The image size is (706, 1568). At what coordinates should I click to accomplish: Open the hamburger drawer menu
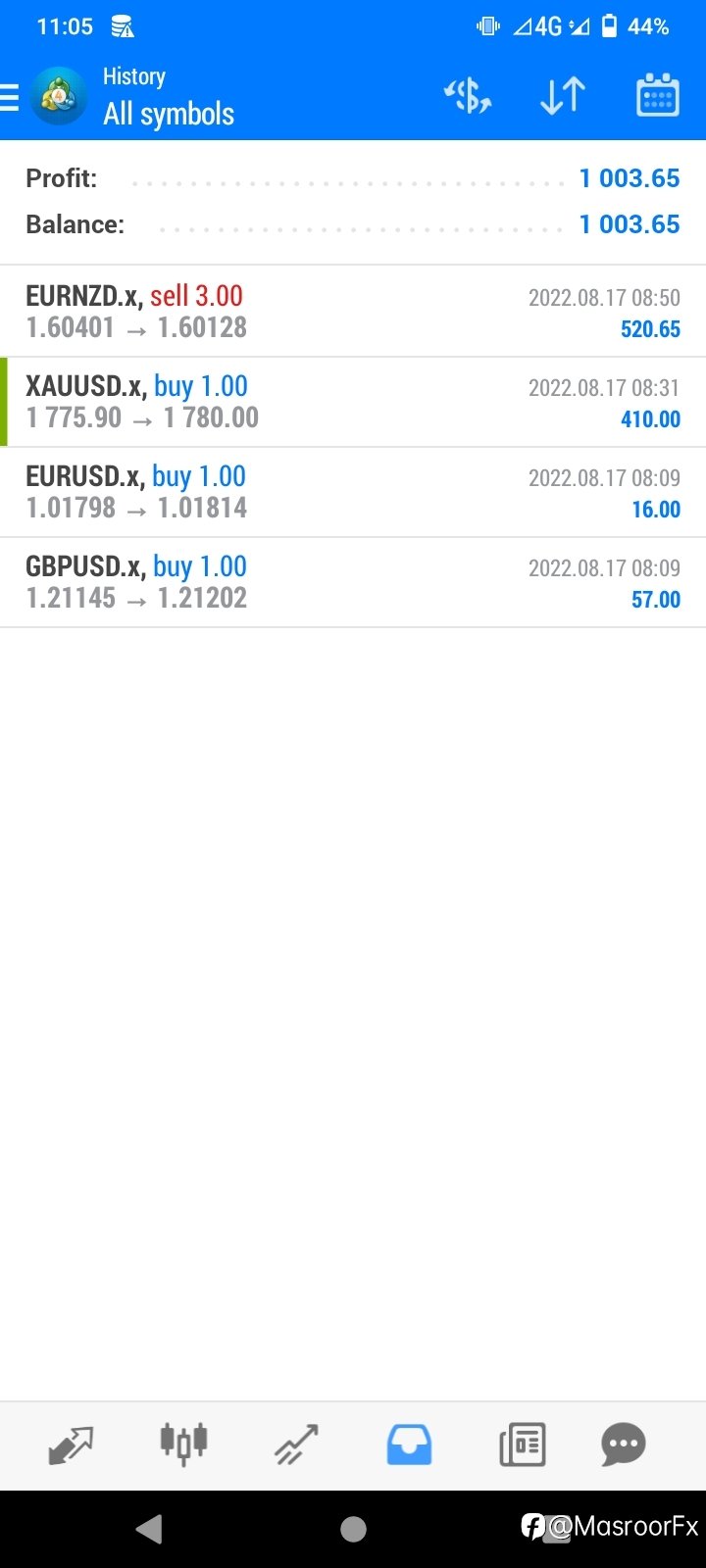10,97
